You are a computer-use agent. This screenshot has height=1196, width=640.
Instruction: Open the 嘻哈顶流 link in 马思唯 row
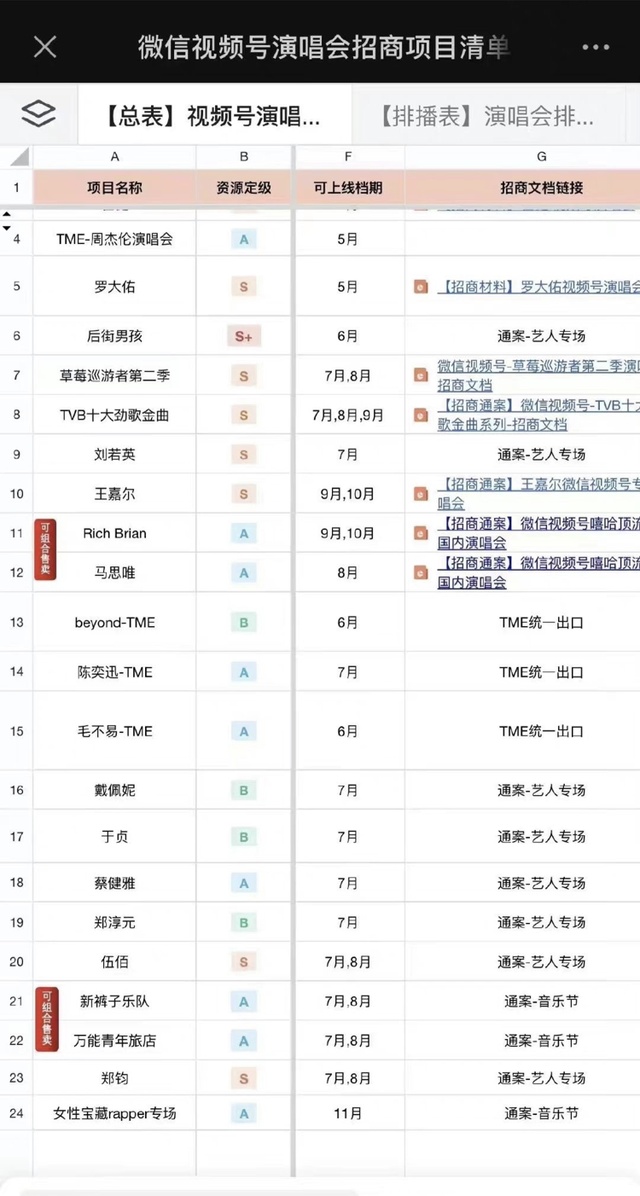point(538,573)
